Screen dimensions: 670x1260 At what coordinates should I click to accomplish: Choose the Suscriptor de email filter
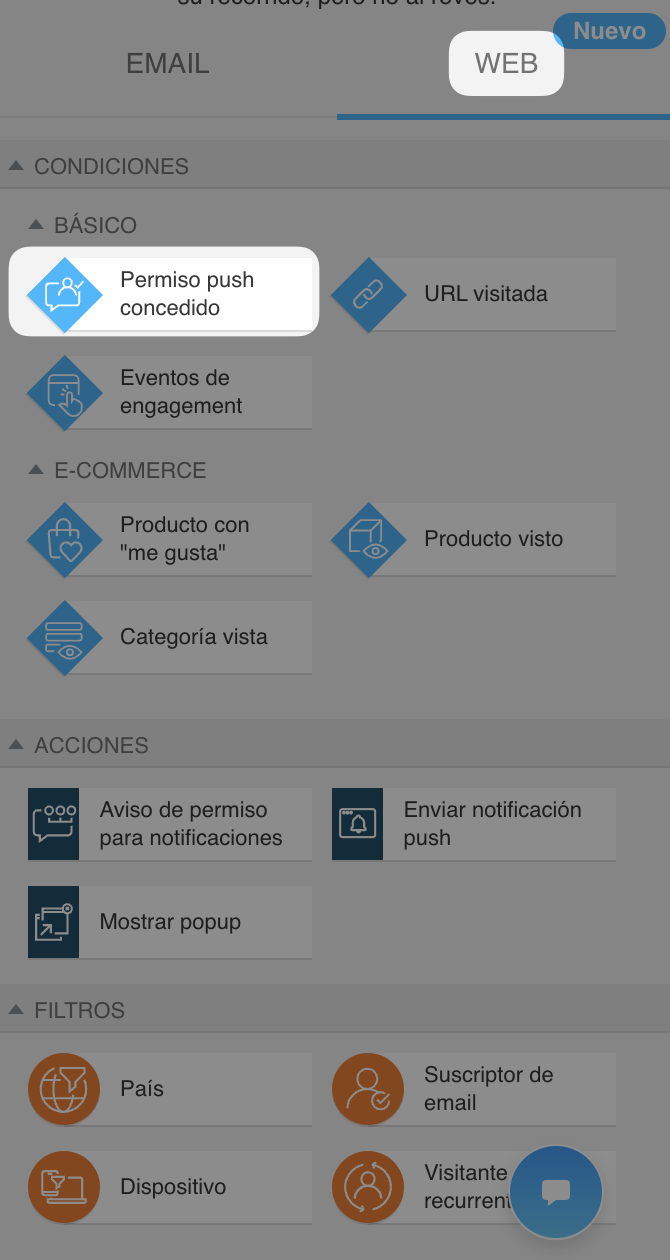[474, 1089]
